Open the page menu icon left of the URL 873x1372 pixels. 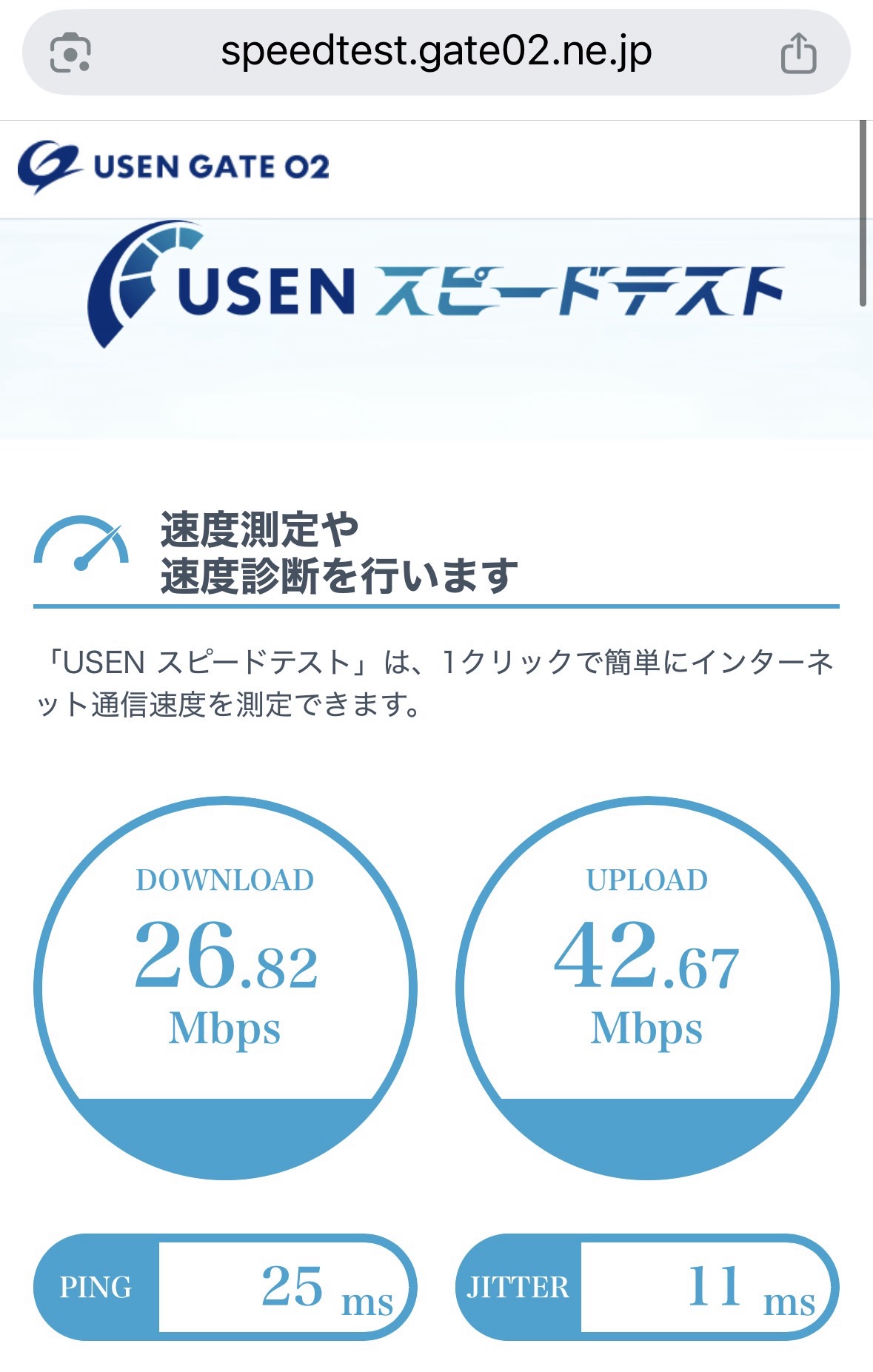click(x=70, y=53)
